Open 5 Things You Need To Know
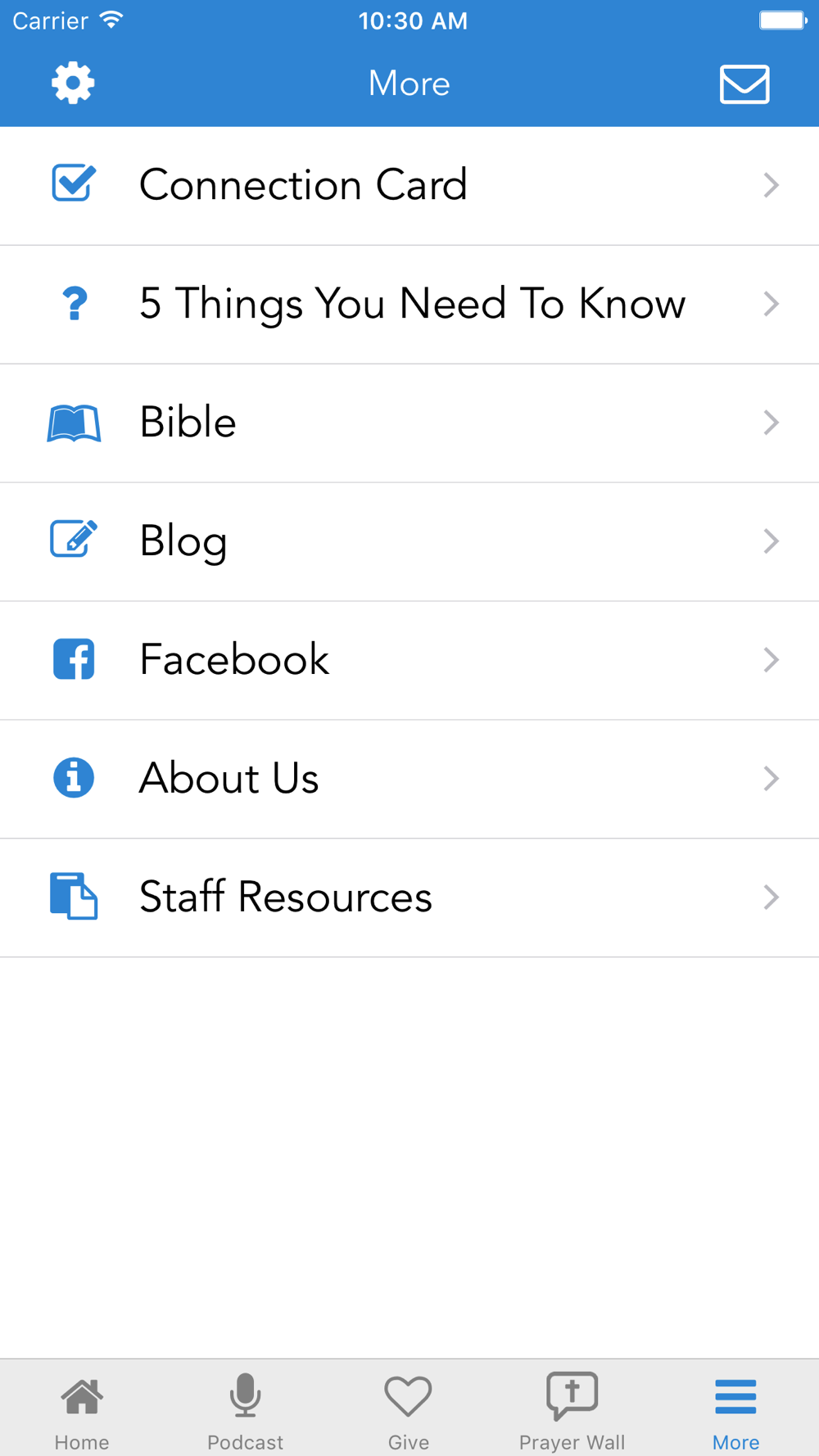819x1456 pixels. pyautogui.click(x=409, y=305)
